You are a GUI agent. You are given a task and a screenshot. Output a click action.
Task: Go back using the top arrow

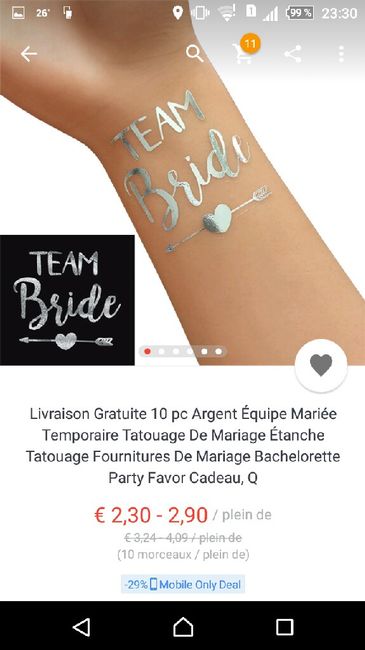29,54
